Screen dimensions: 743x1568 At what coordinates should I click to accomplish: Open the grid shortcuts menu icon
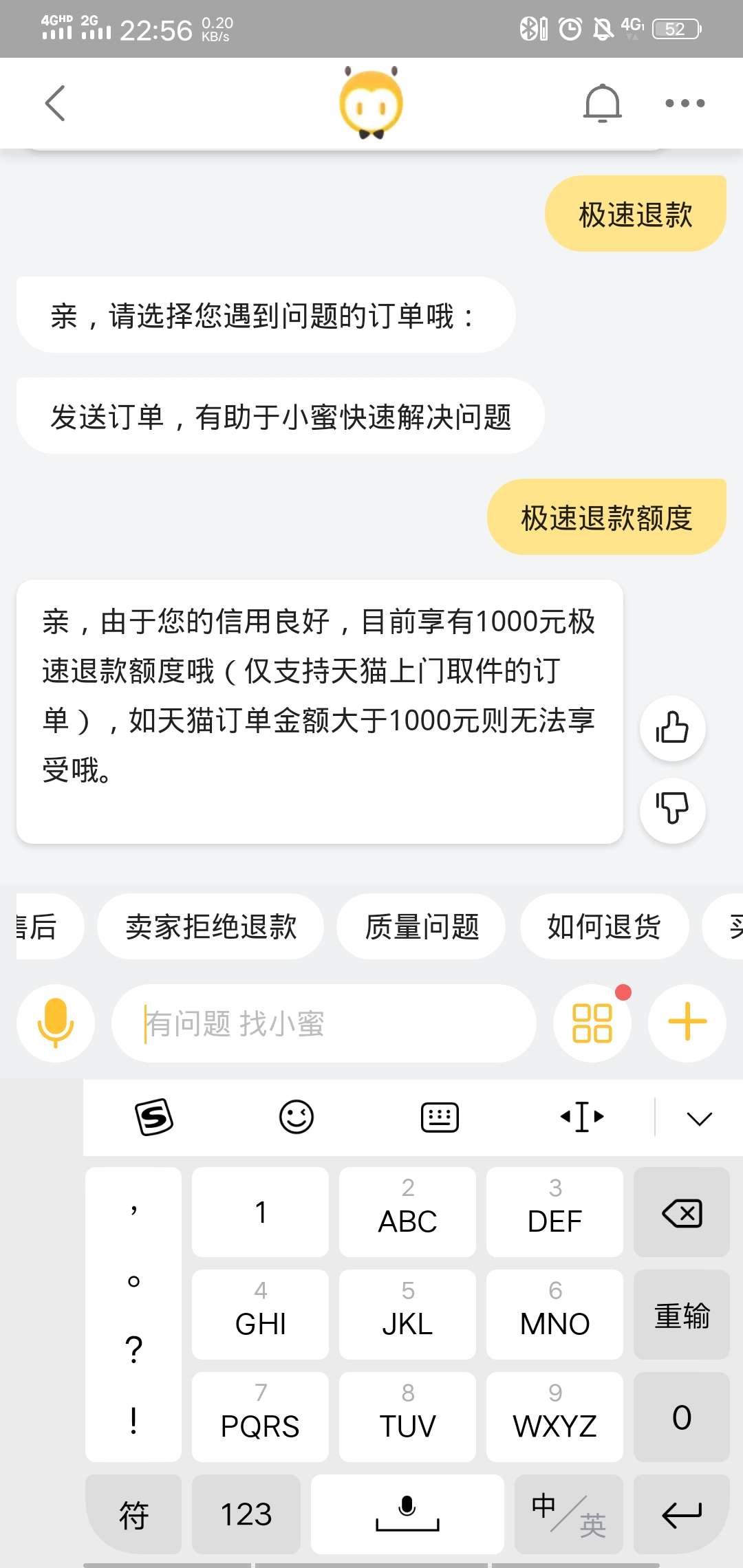pyautogui.click(x=592, y=1023)
